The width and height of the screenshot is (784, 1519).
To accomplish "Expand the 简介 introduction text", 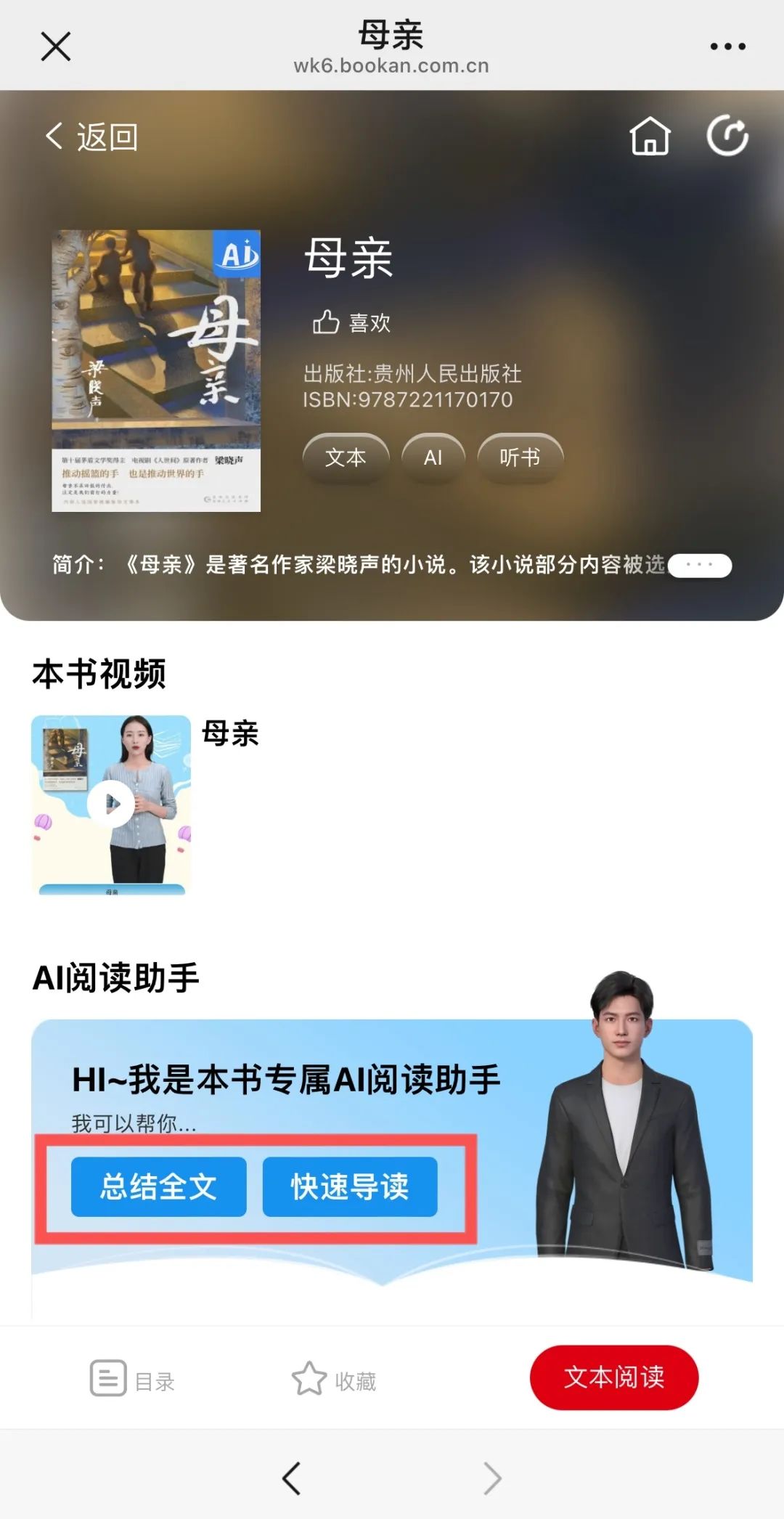I will [699, 565].
